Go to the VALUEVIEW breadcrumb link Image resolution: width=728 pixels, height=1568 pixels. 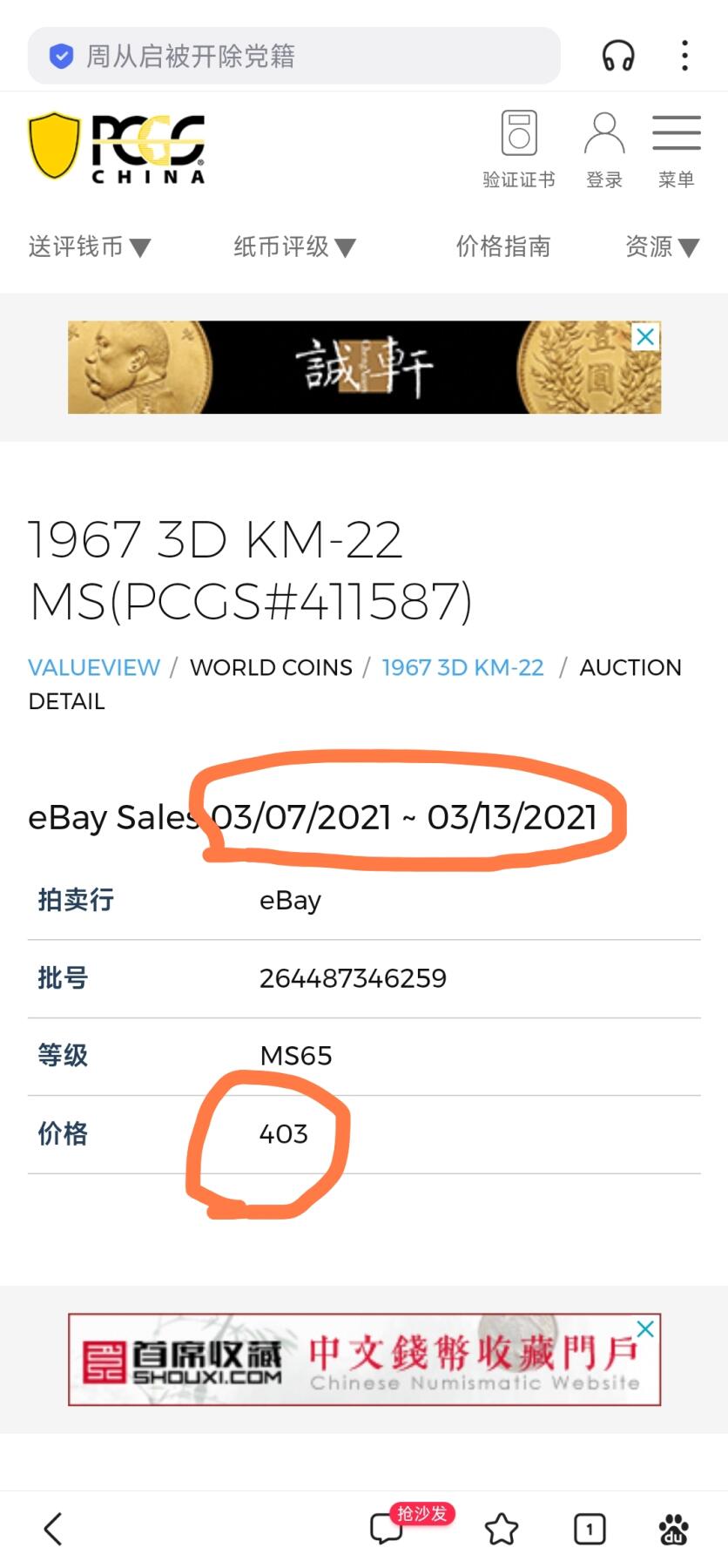(x=94, y=667)
